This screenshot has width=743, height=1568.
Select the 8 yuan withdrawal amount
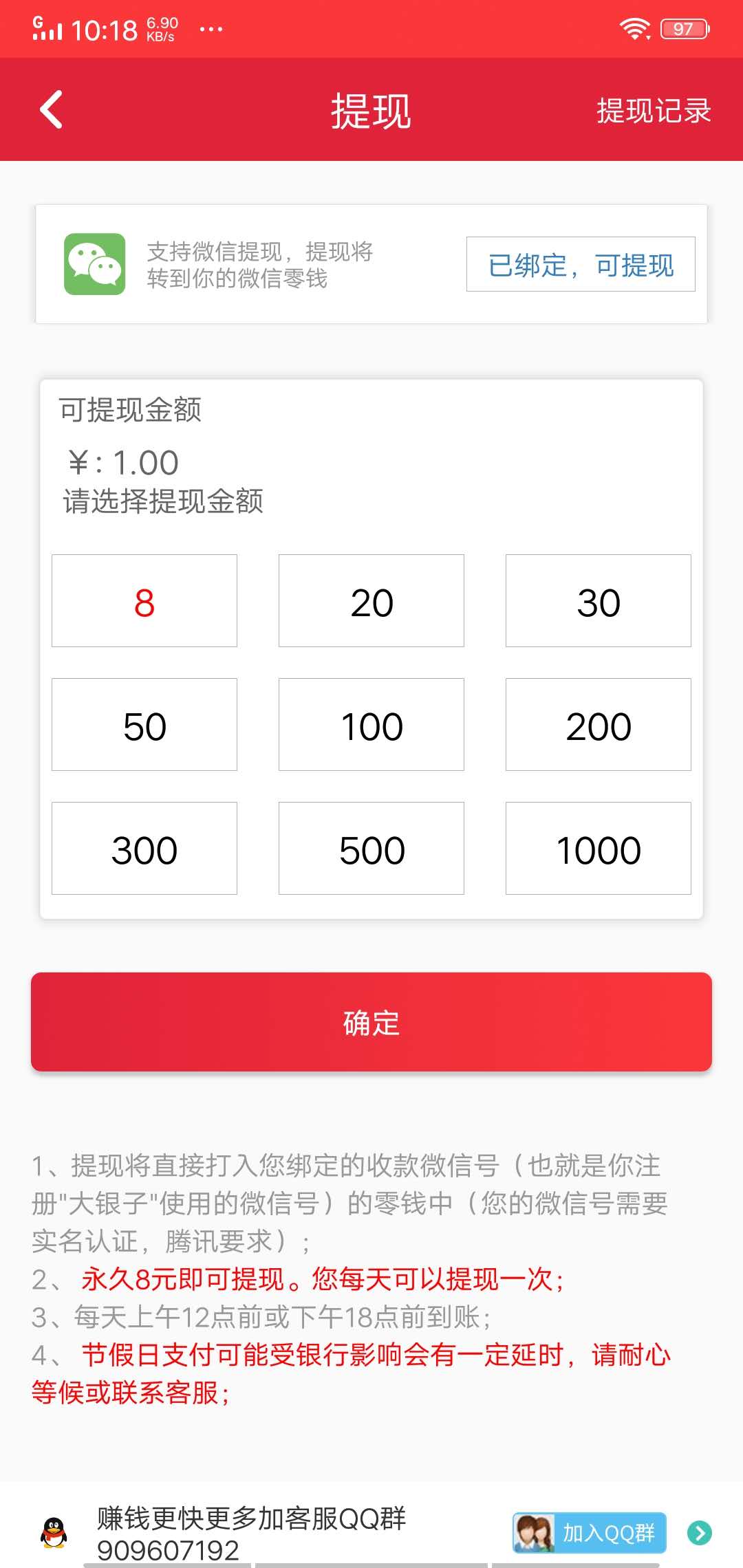point(143,600)
